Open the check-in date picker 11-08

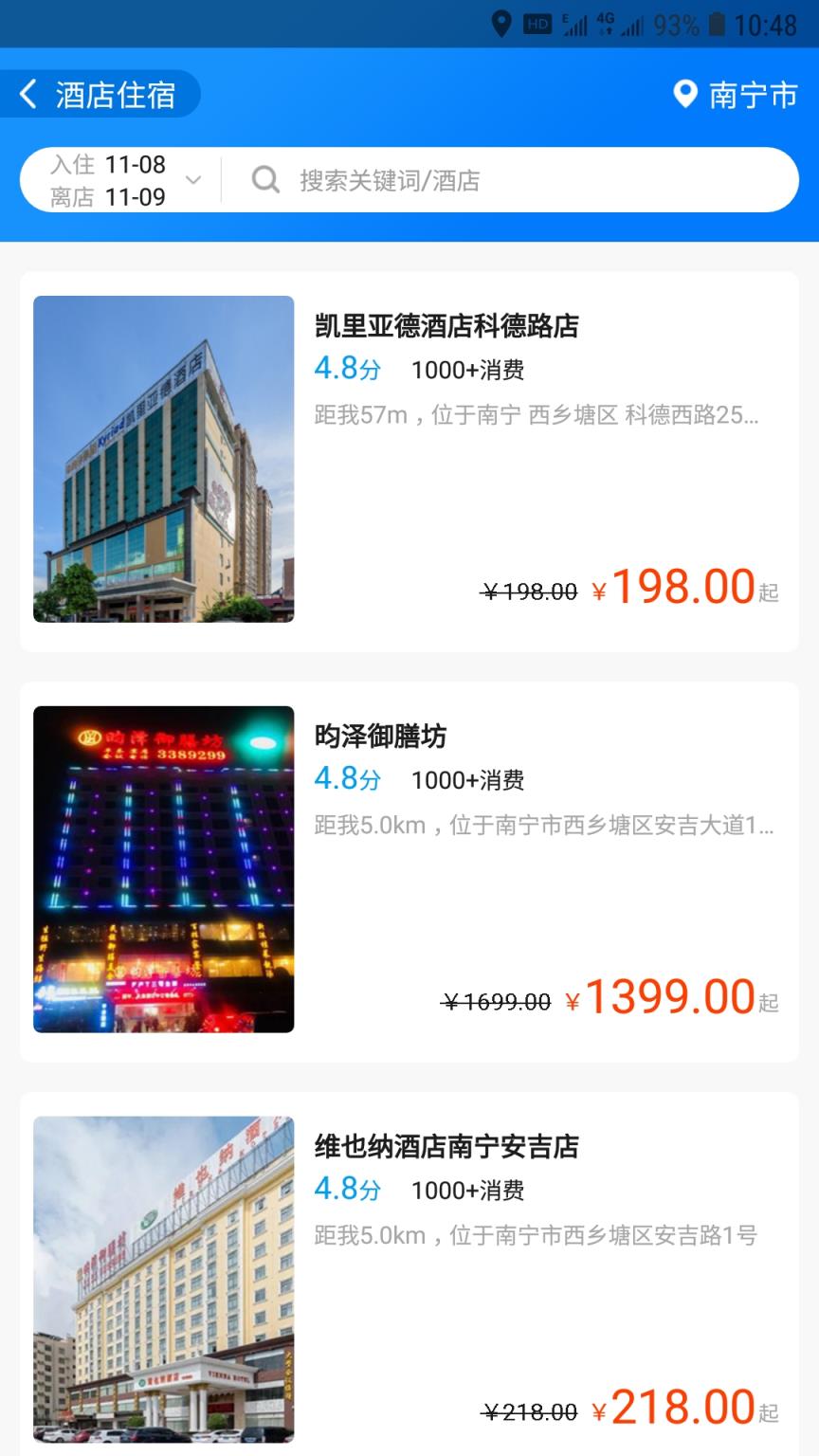coord(123,180)
